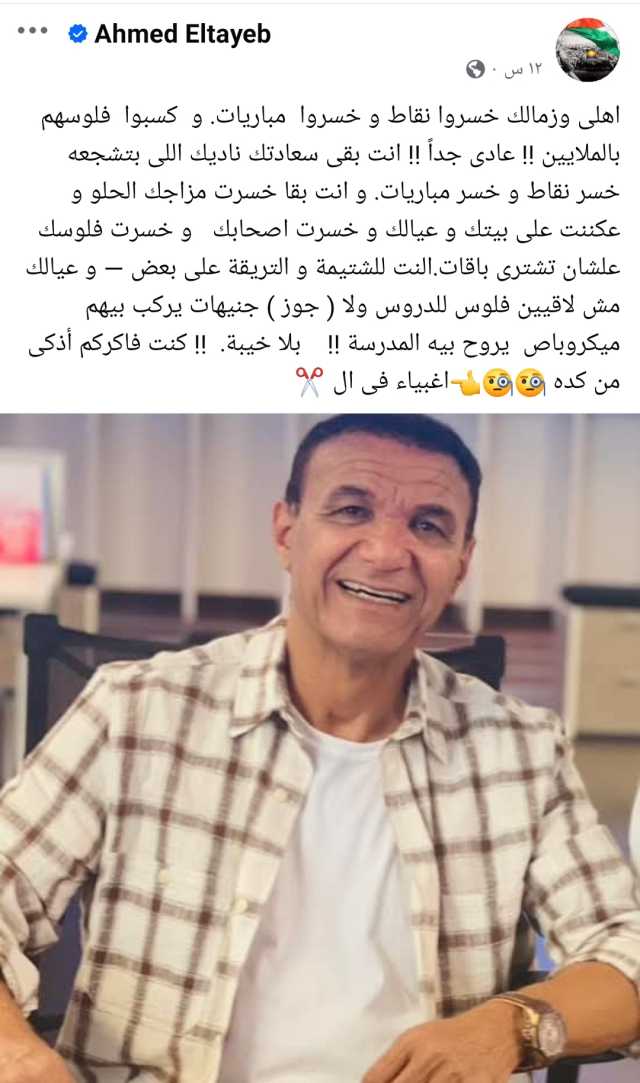Tap Ahmed Eltayeb's profile picture

[x=590, y=49]
